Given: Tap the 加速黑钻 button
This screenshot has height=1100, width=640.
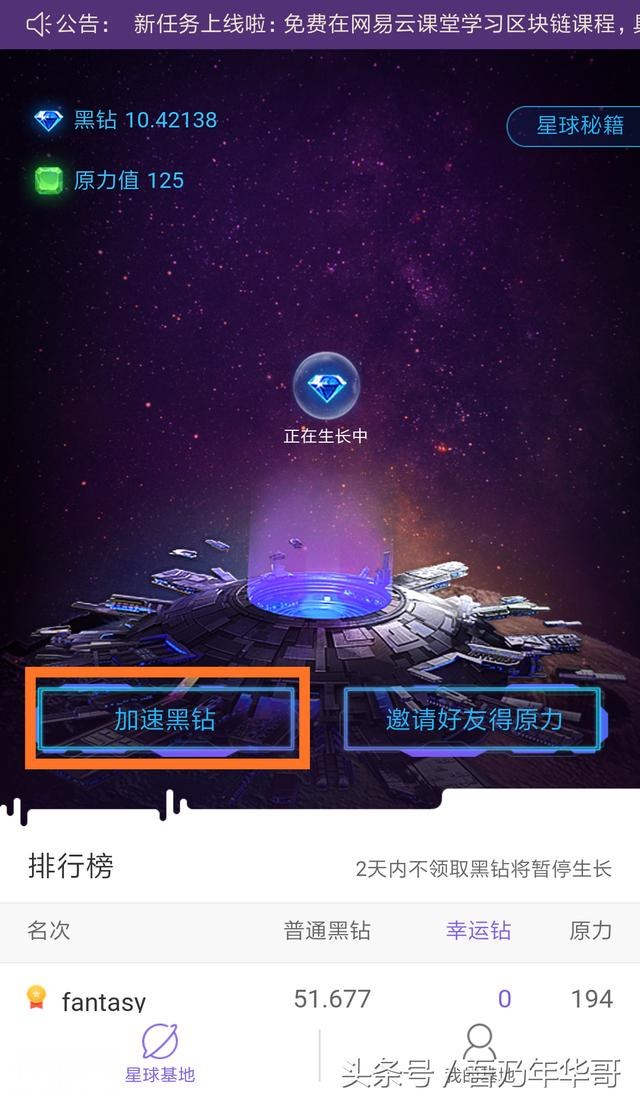Looking at the screenshot, I should pyautogui.click(x=166, y=719).
